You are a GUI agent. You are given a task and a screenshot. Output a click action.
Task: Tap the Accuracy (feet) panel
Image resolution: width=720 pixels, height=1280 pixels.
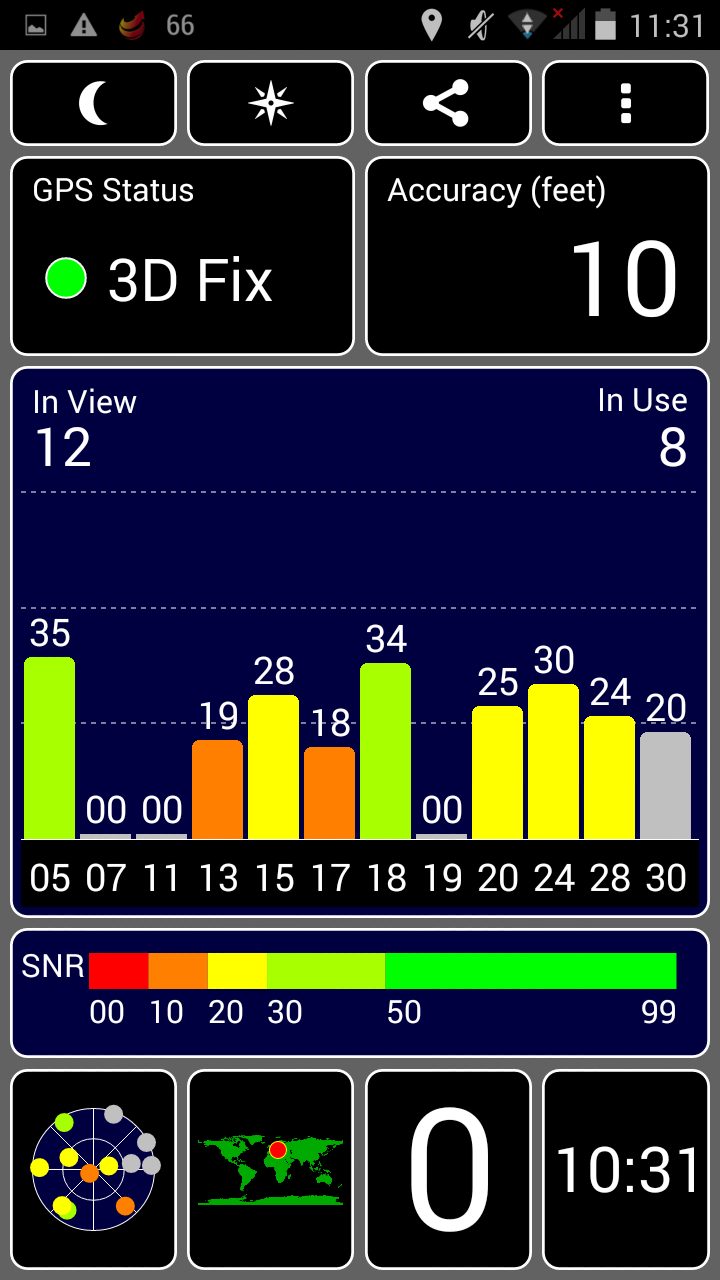(x=538, y=256)
